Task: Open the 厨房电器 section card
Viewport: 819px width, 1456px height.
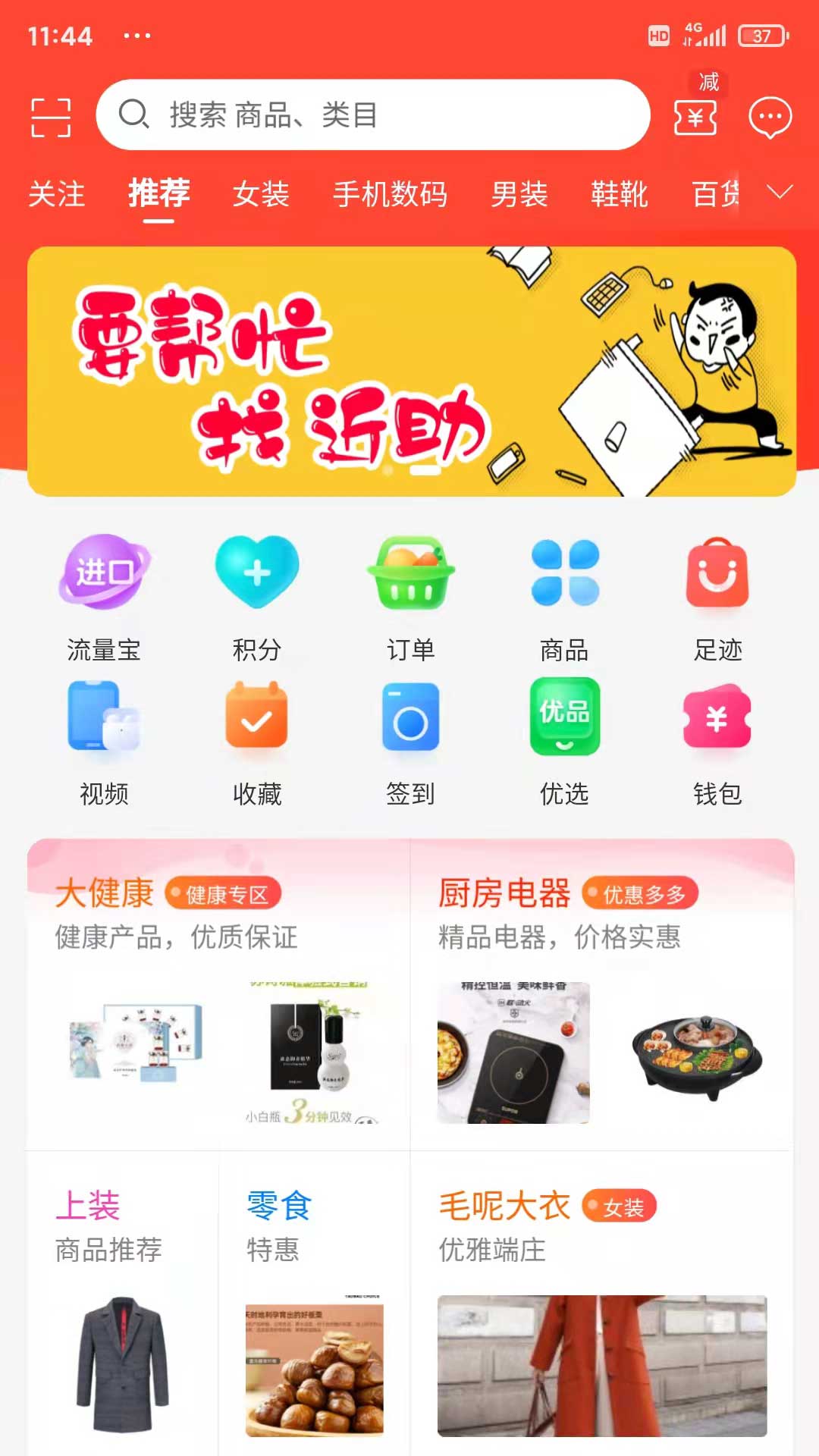Action: [x=602, y=995]
